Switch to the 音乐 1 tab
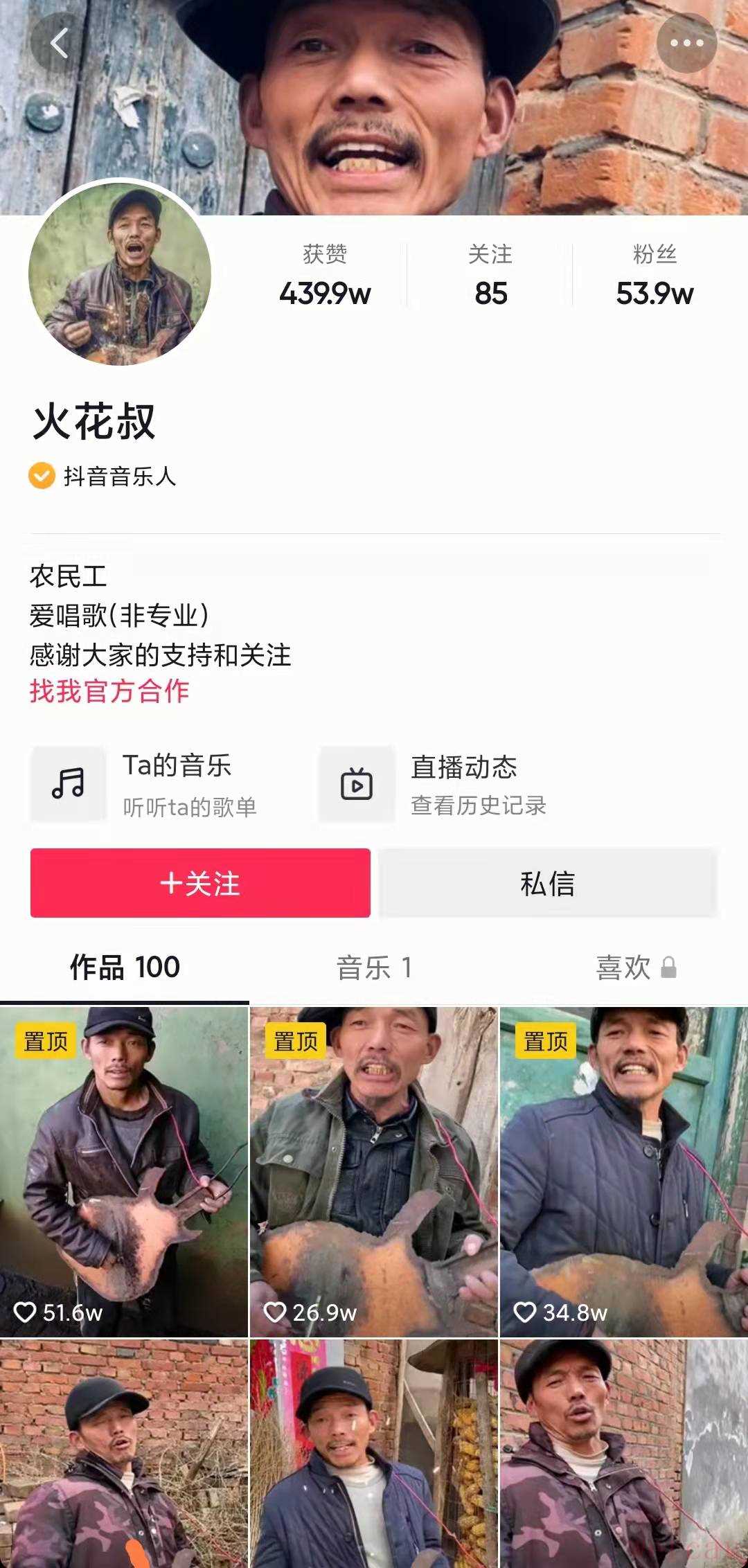 coord(374,968)
